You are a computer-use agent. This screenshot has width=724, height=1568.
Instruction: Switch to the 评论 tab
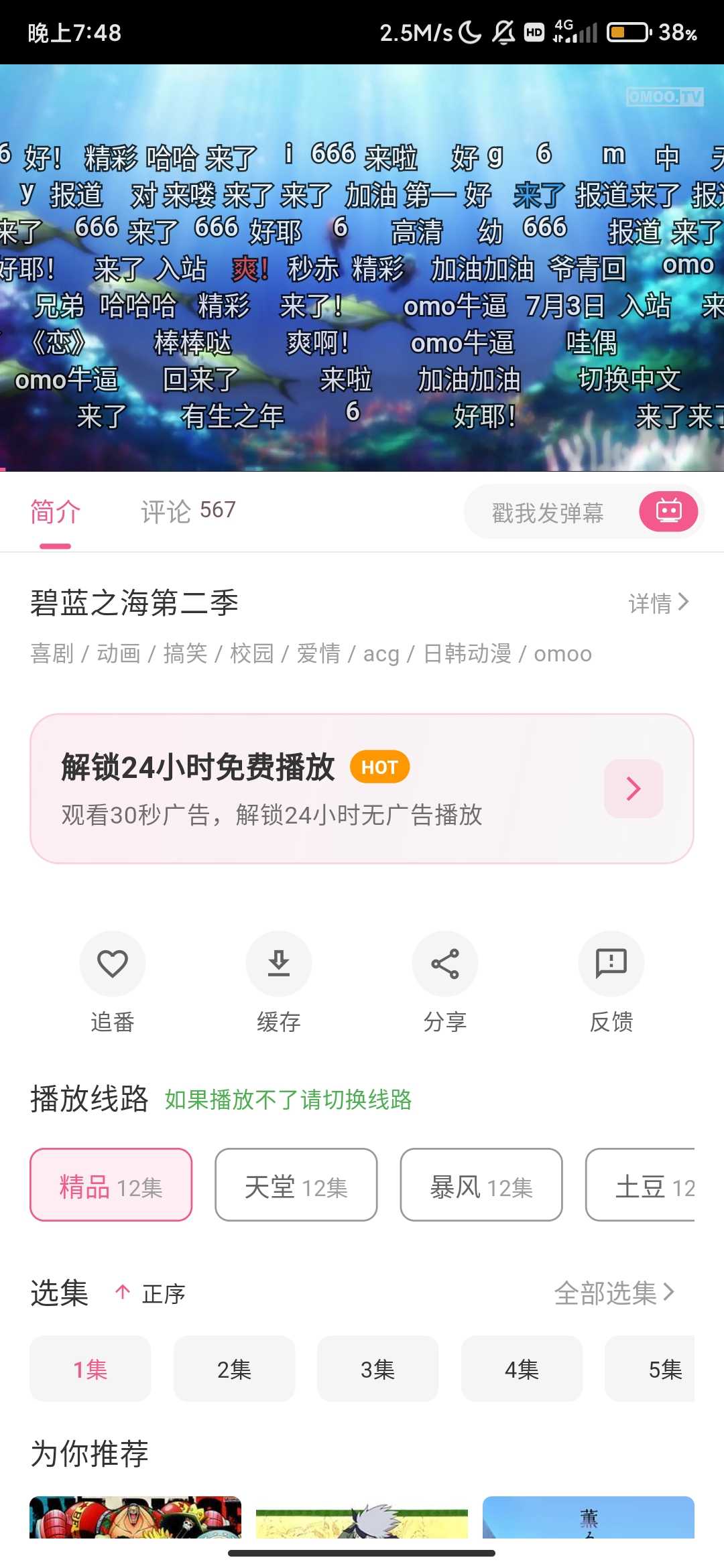pos(188,511)
